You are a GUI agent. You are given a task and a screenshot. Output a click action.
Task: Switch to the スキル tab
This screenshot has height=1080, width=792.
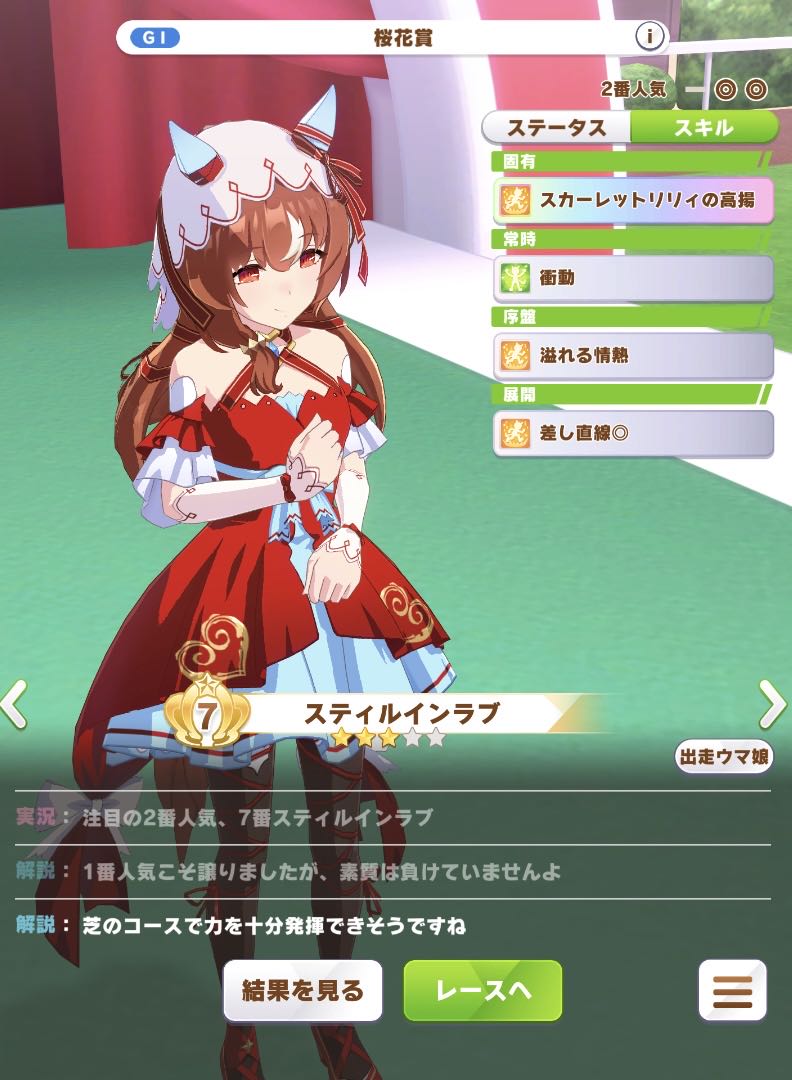point(703,128)
